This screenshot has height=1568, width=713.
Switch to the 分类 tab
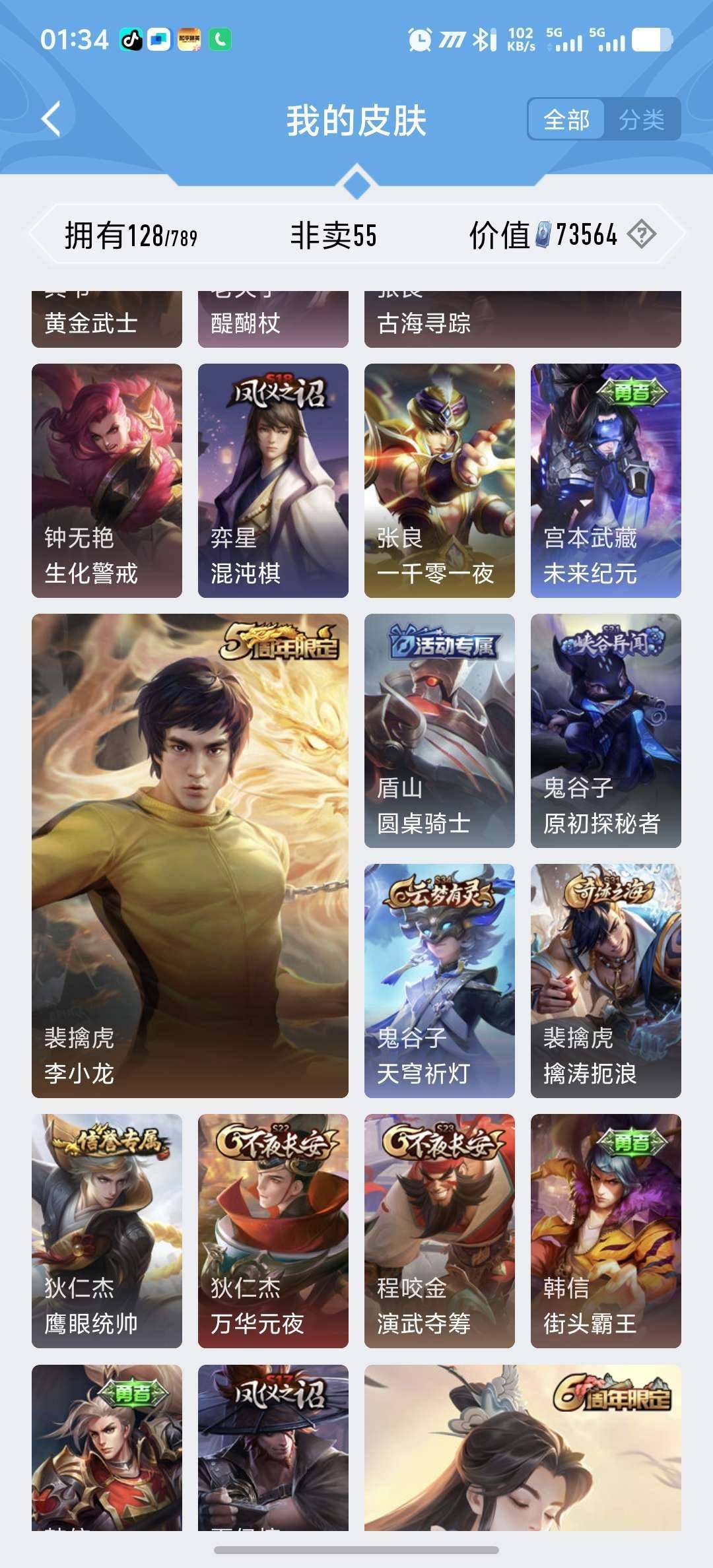642,120
